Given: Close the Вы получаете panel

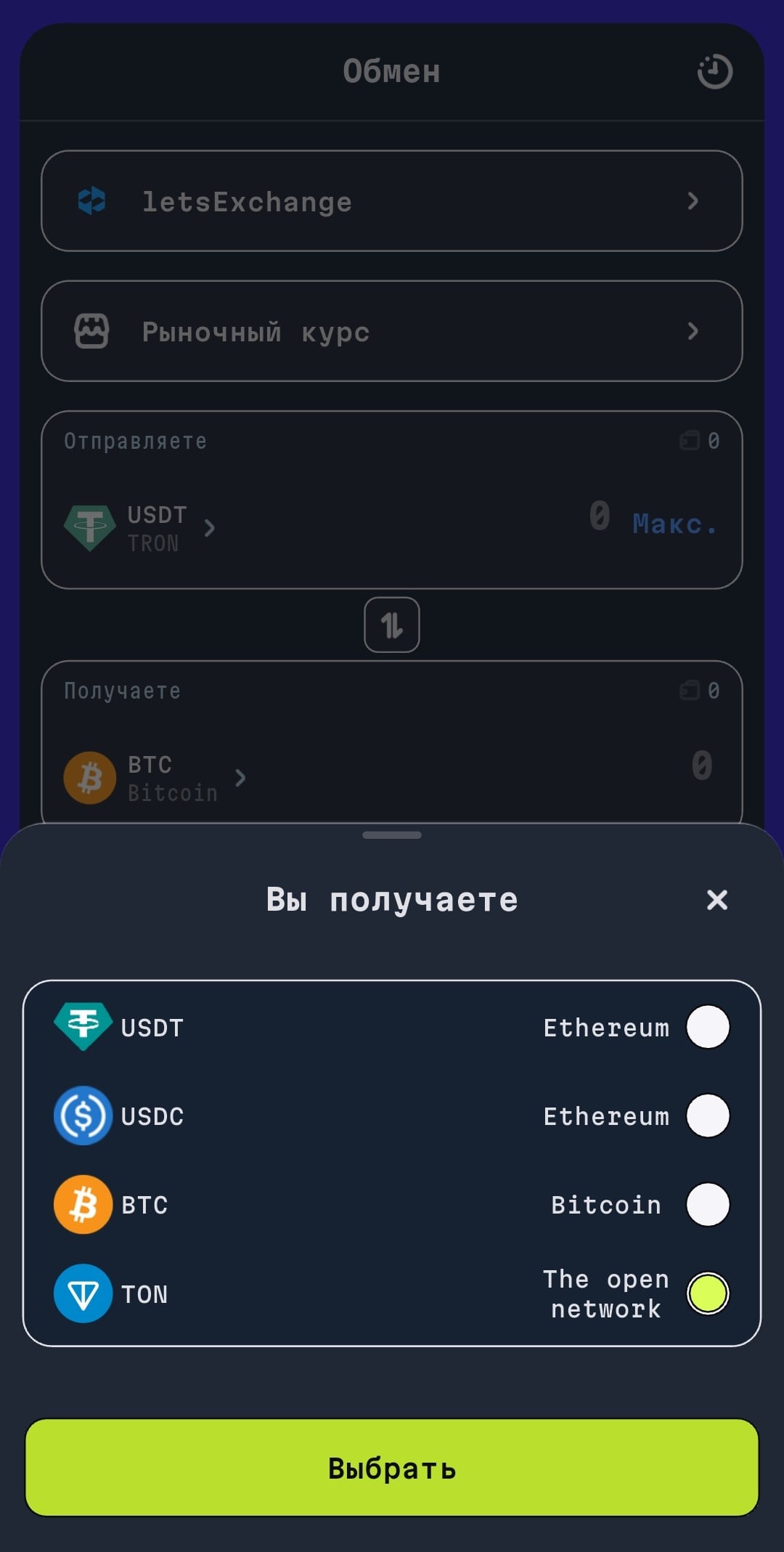Looking at the screenshot, I should pos(717,900).
